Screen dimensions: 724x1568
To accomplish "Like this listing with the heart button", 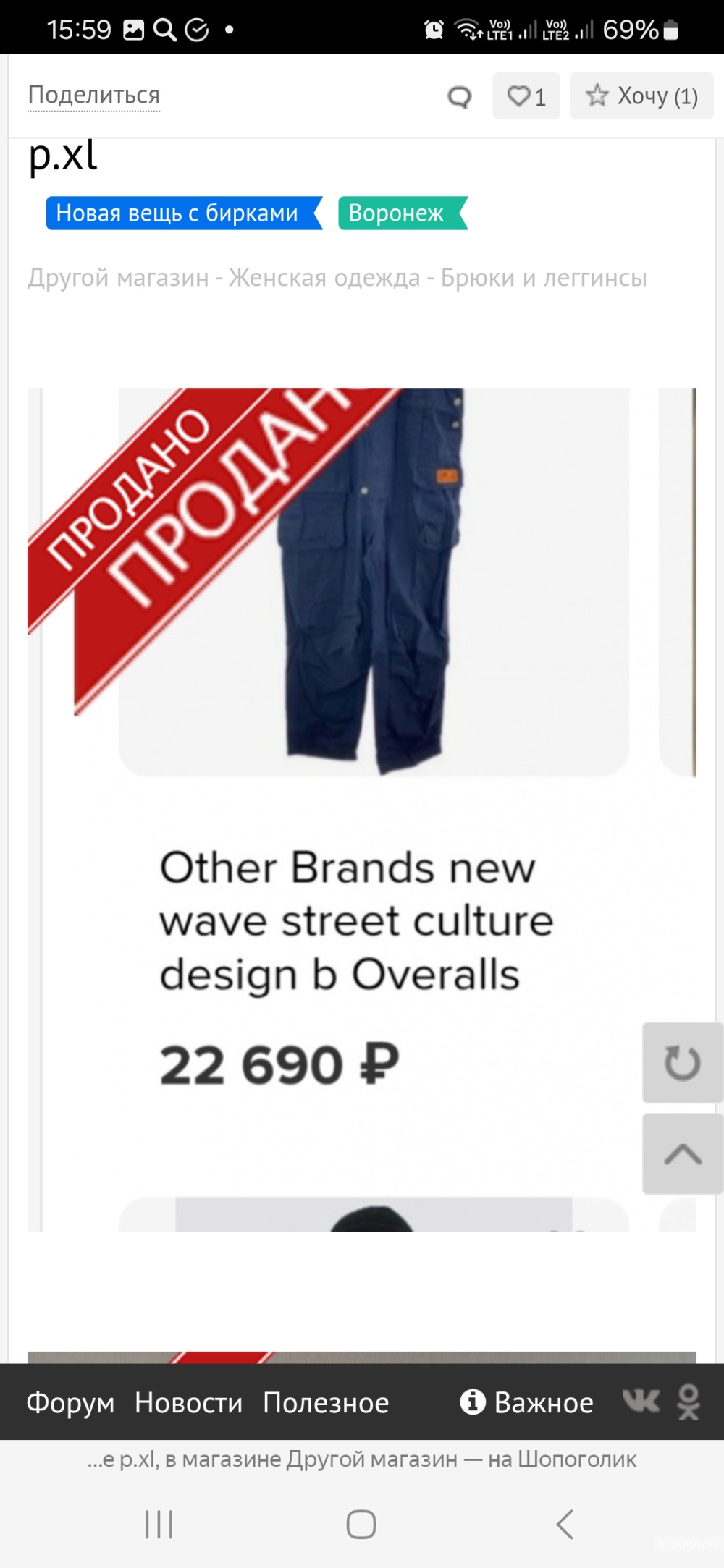I will (526, 96).
